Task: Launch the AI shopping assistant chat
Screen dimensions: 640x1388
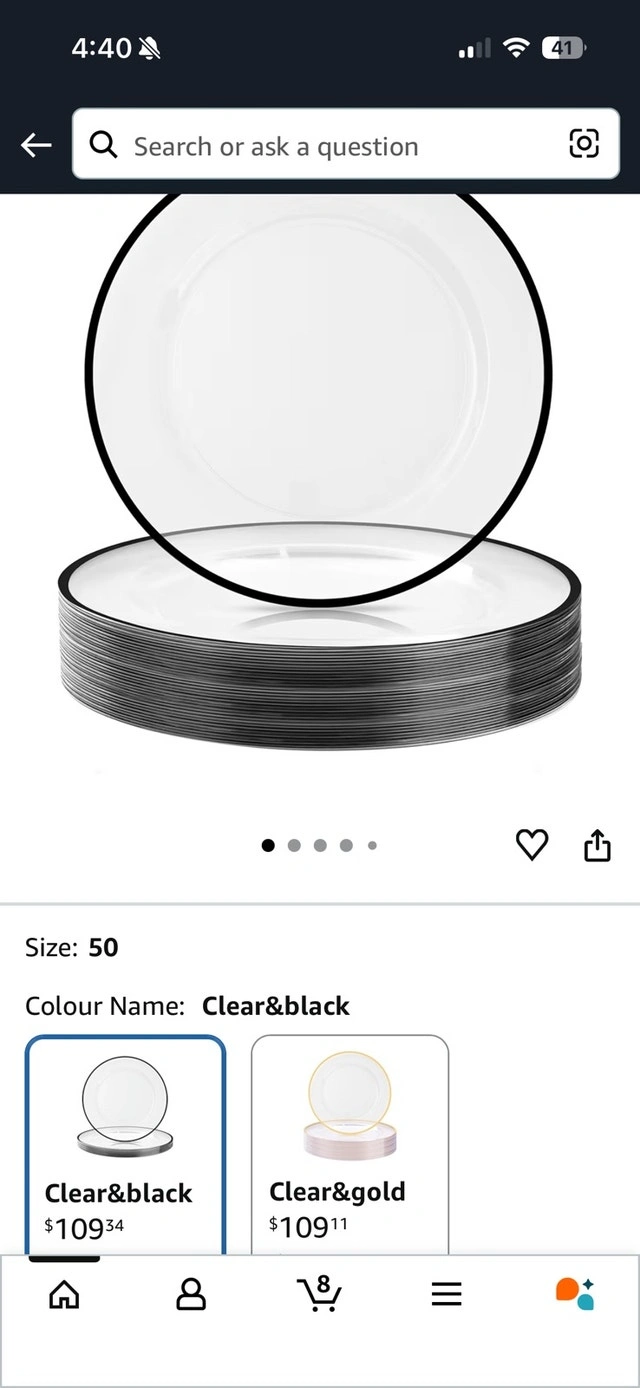Action: pos(575,1293)
